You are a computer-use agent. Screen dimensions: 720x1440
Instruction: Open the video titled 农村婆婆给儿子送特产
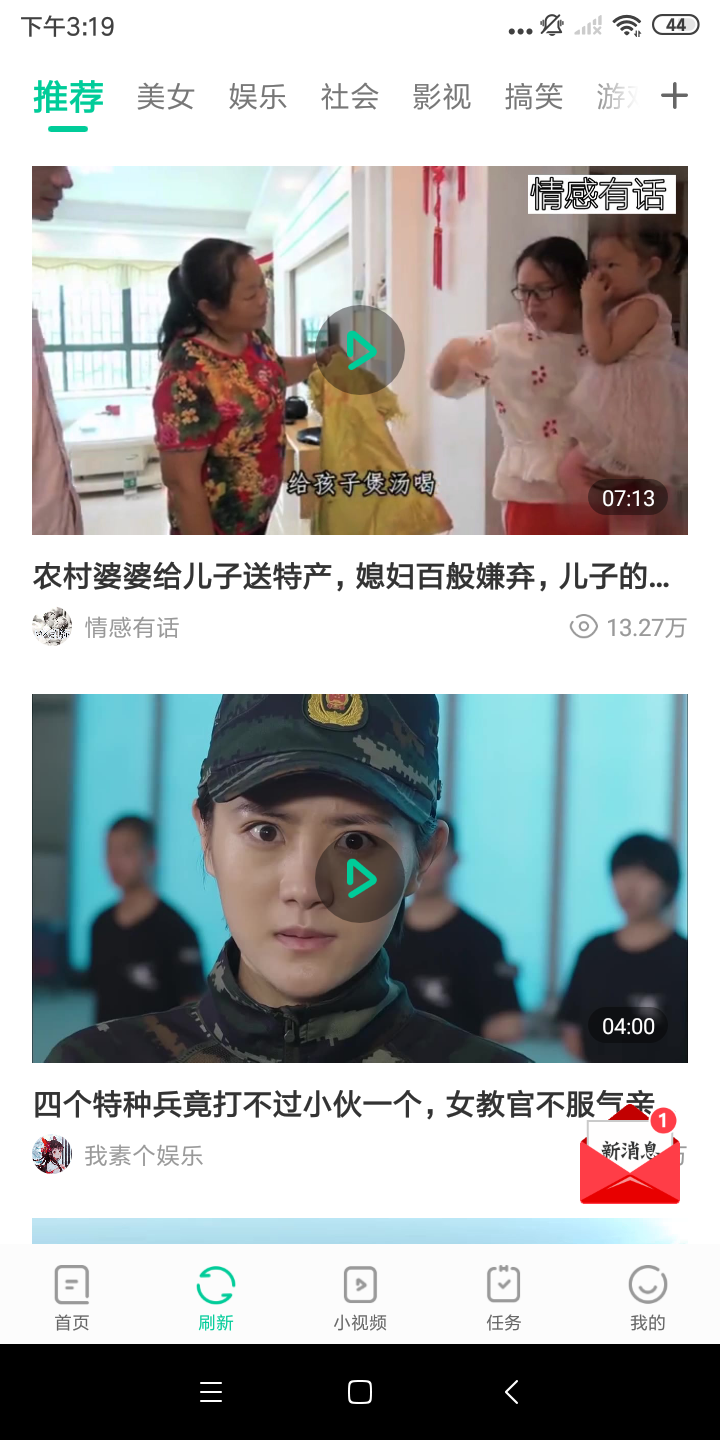pyautogui.click(x=350, y=577)
